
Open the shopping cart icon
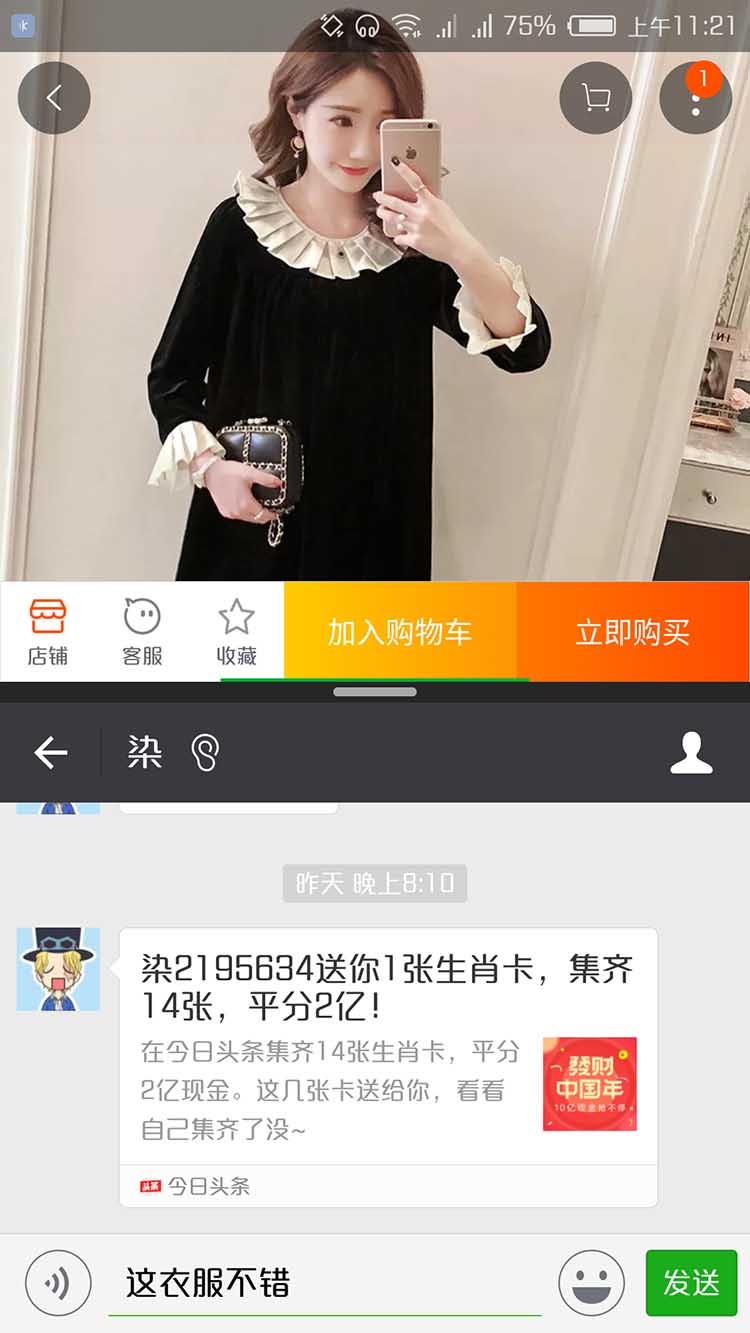596,98
